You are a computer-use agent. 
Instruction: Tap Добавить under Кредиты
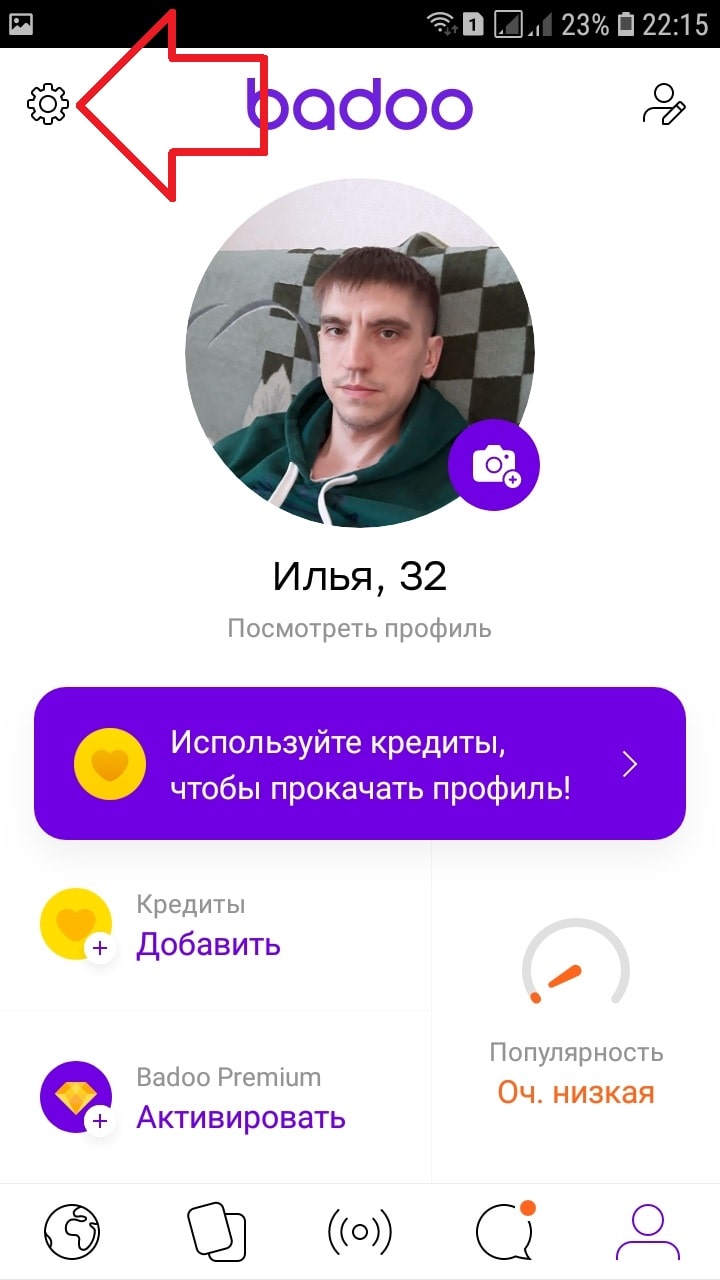click(207, 944)
